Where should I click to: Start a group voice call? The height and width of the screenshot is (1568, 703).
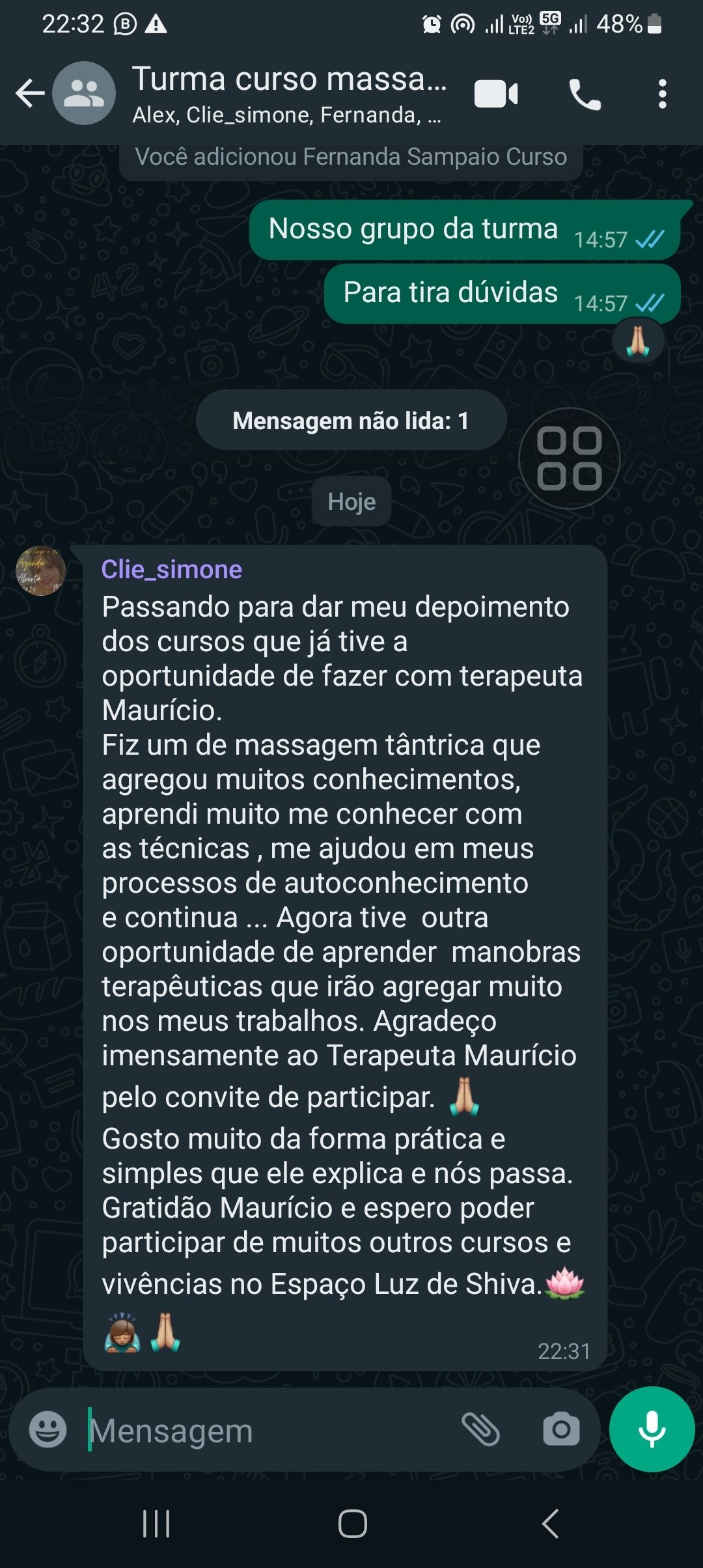tap(585, 94)
